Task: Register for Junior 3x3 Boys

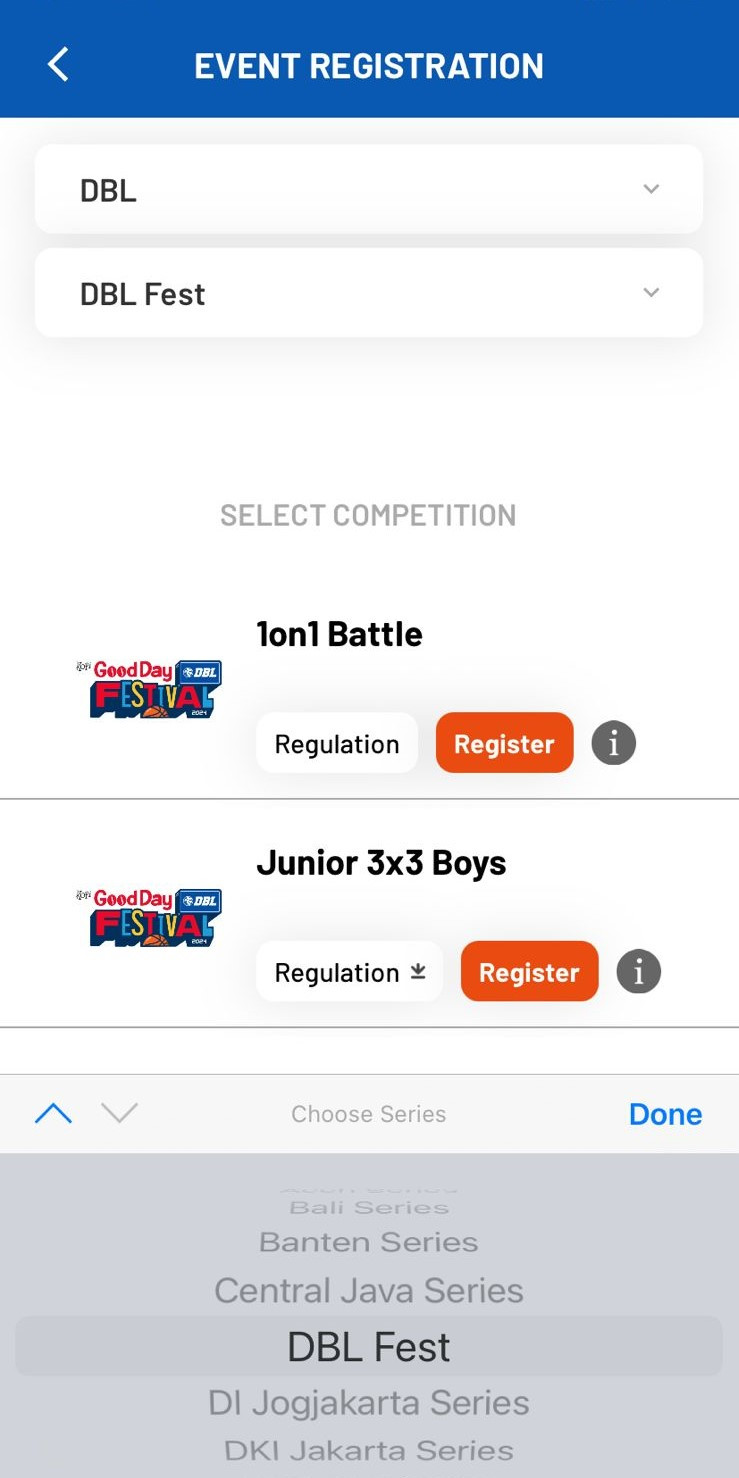Action: (529, 973)
